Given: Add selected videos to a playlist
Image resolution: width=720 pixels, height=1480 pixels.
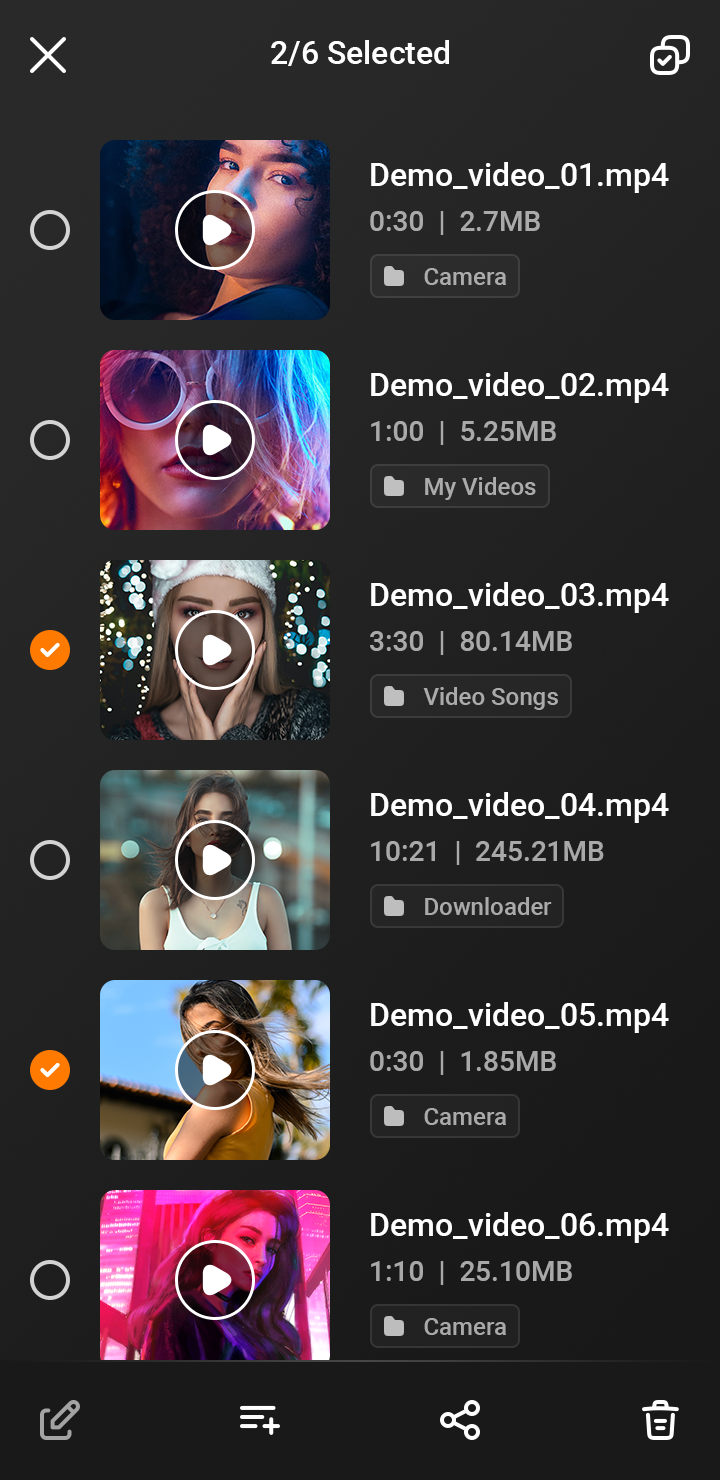Looking at the screenshot, I should 259,1419.
